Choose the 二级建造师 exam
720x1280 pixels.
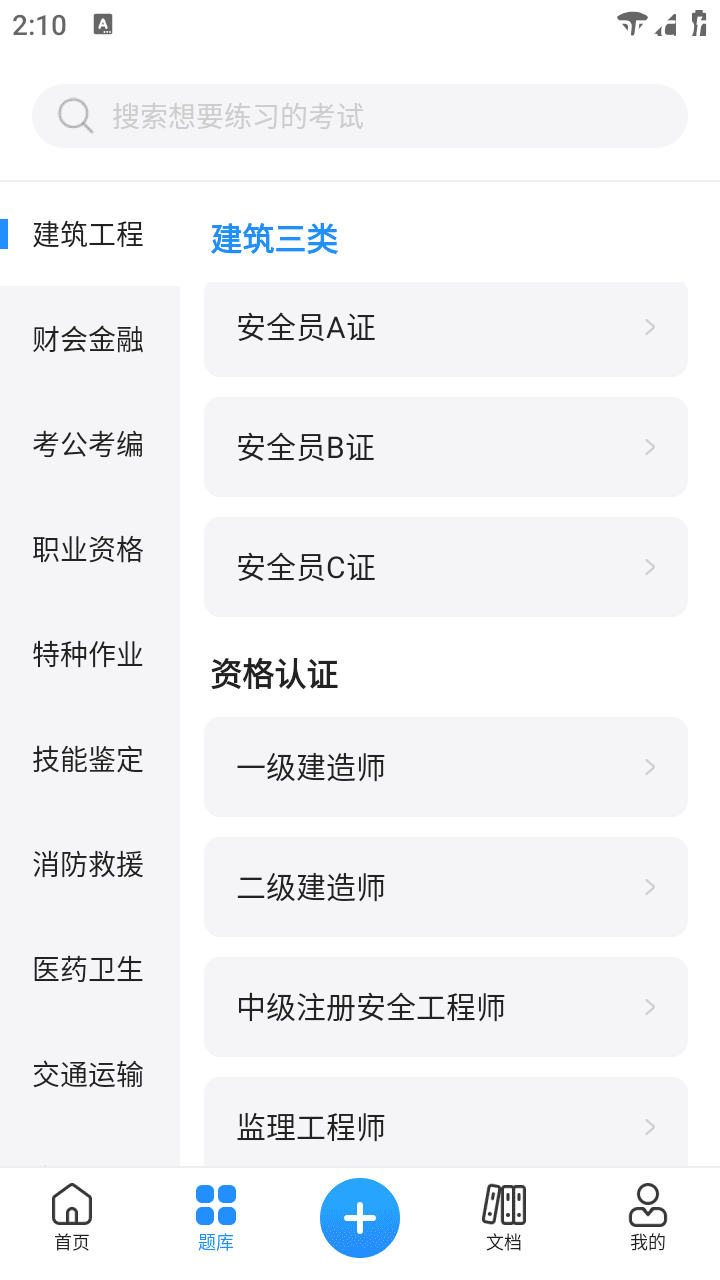coord(445,887)
